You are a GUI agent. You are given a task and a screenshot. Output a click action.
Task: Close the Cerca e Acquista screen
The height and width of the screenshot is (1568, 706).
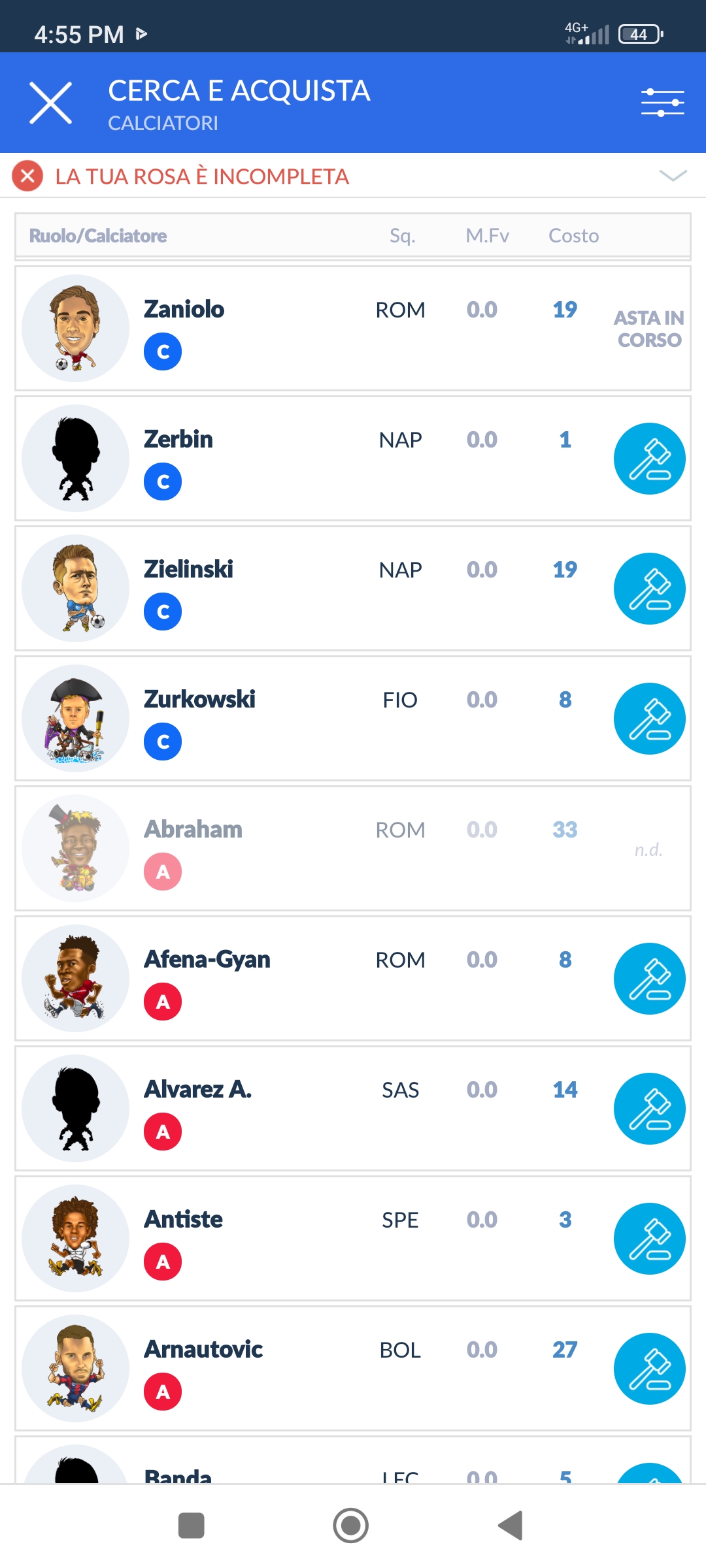pos(50,103)
